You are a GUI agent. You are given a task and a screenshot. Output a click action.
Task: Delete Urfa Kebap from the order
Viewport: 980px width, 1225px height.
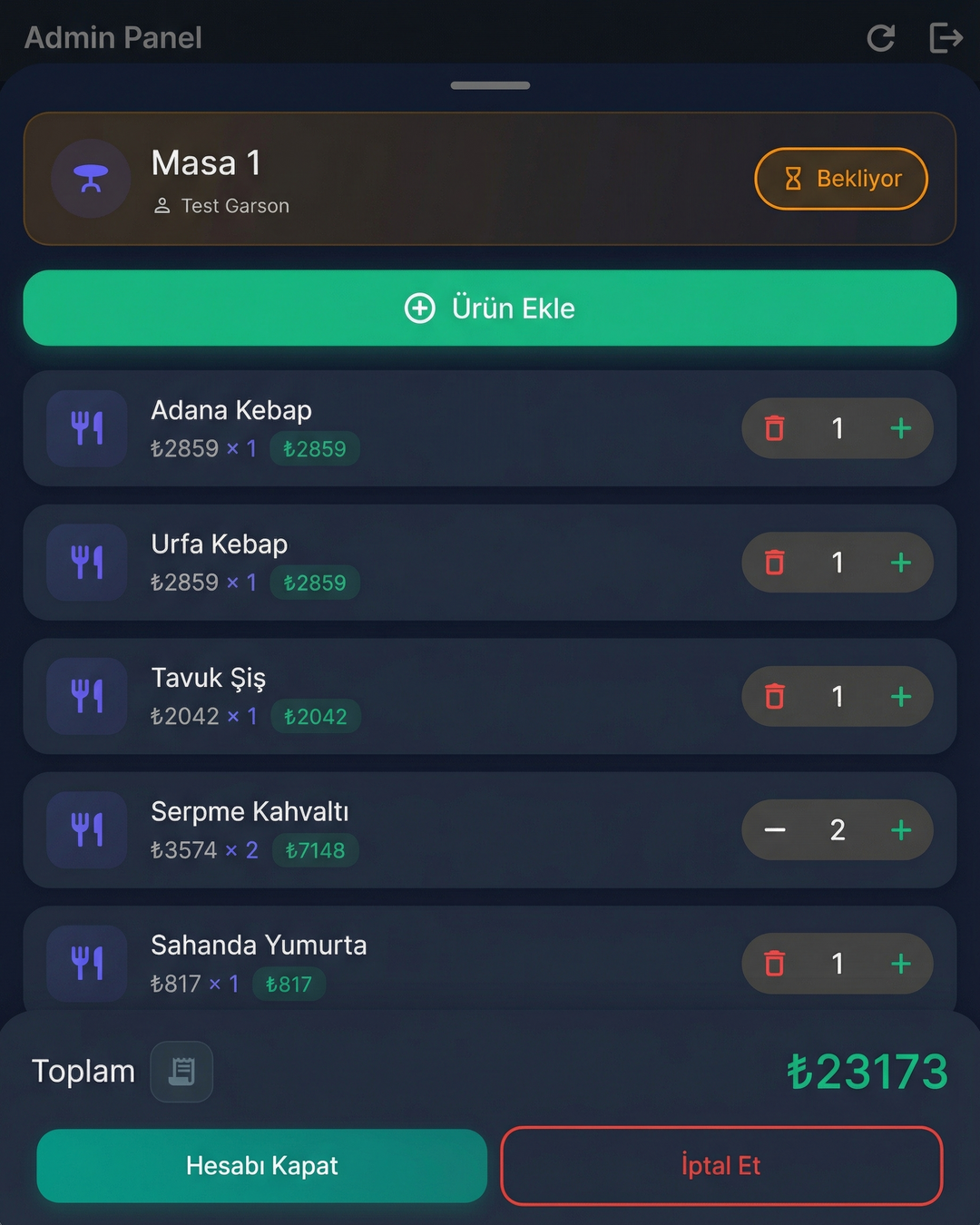774,563
